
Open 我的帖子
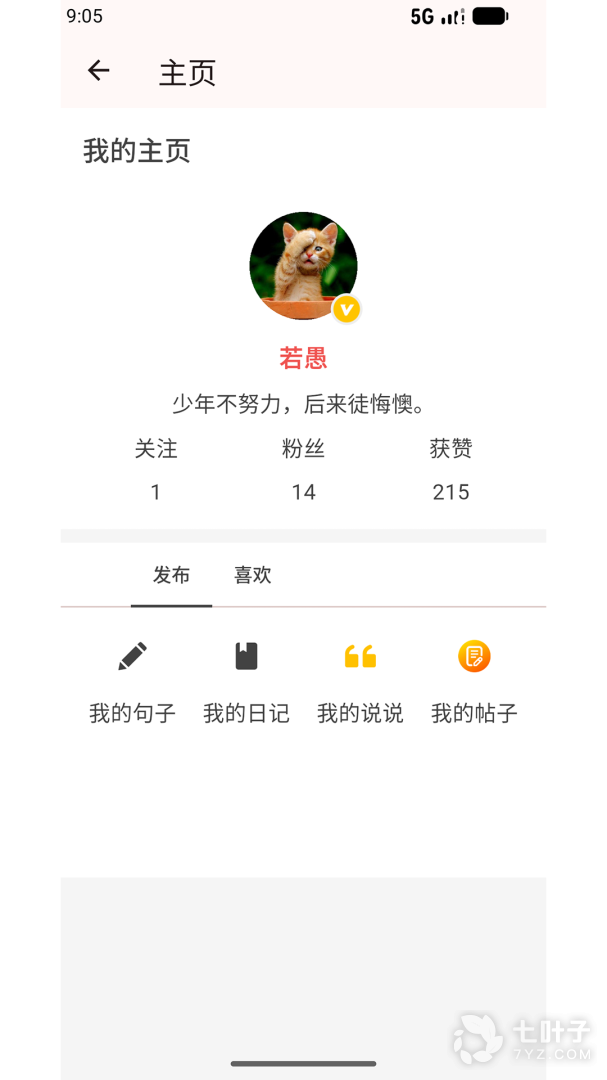point(474,683)
